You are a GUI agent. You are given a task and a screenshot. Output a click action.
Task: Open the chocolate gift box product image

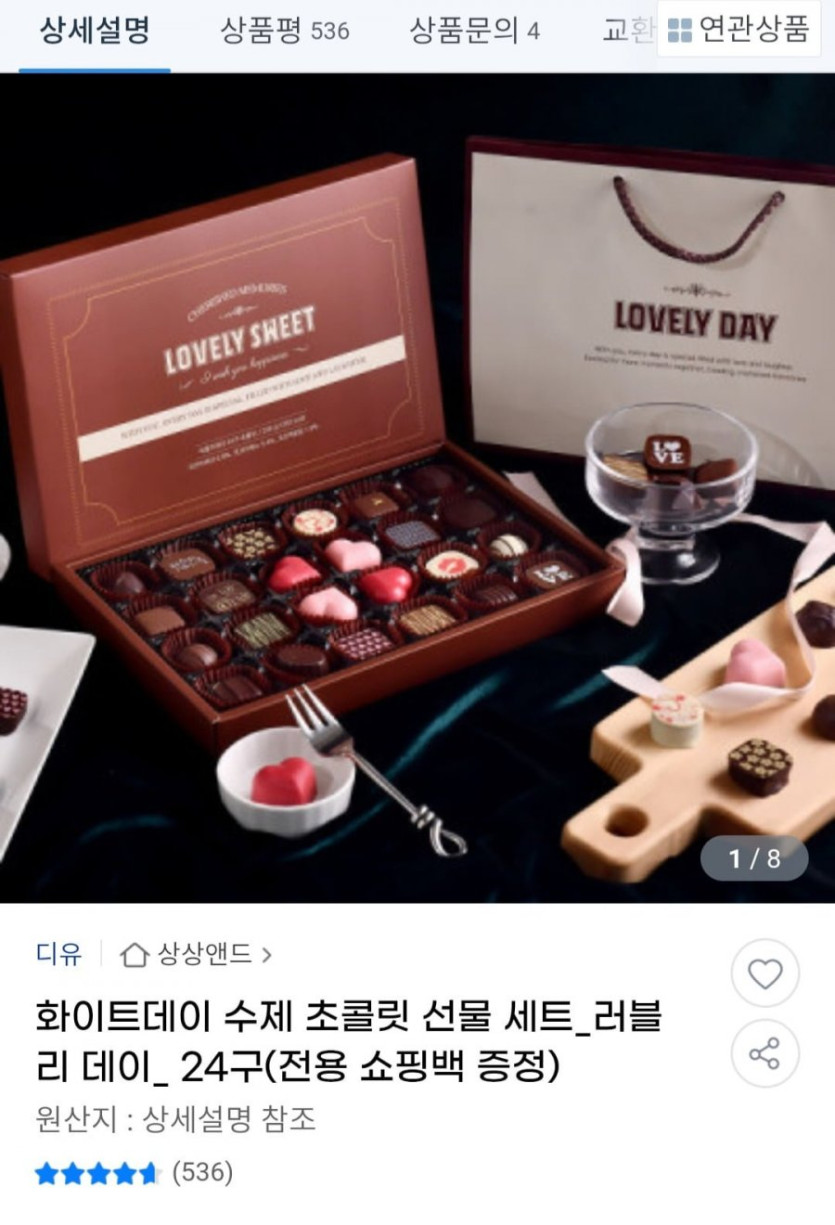tap(417, 488)
